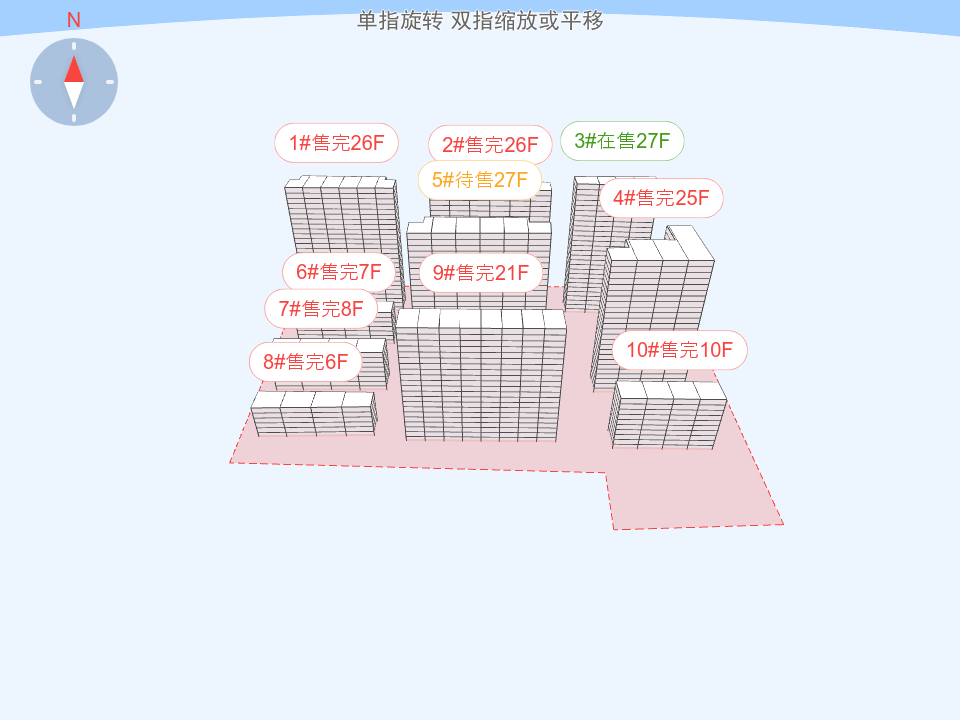Open building 8# sold out 6F label
Screen dimensions: 960x720
[x=305, y=362]
